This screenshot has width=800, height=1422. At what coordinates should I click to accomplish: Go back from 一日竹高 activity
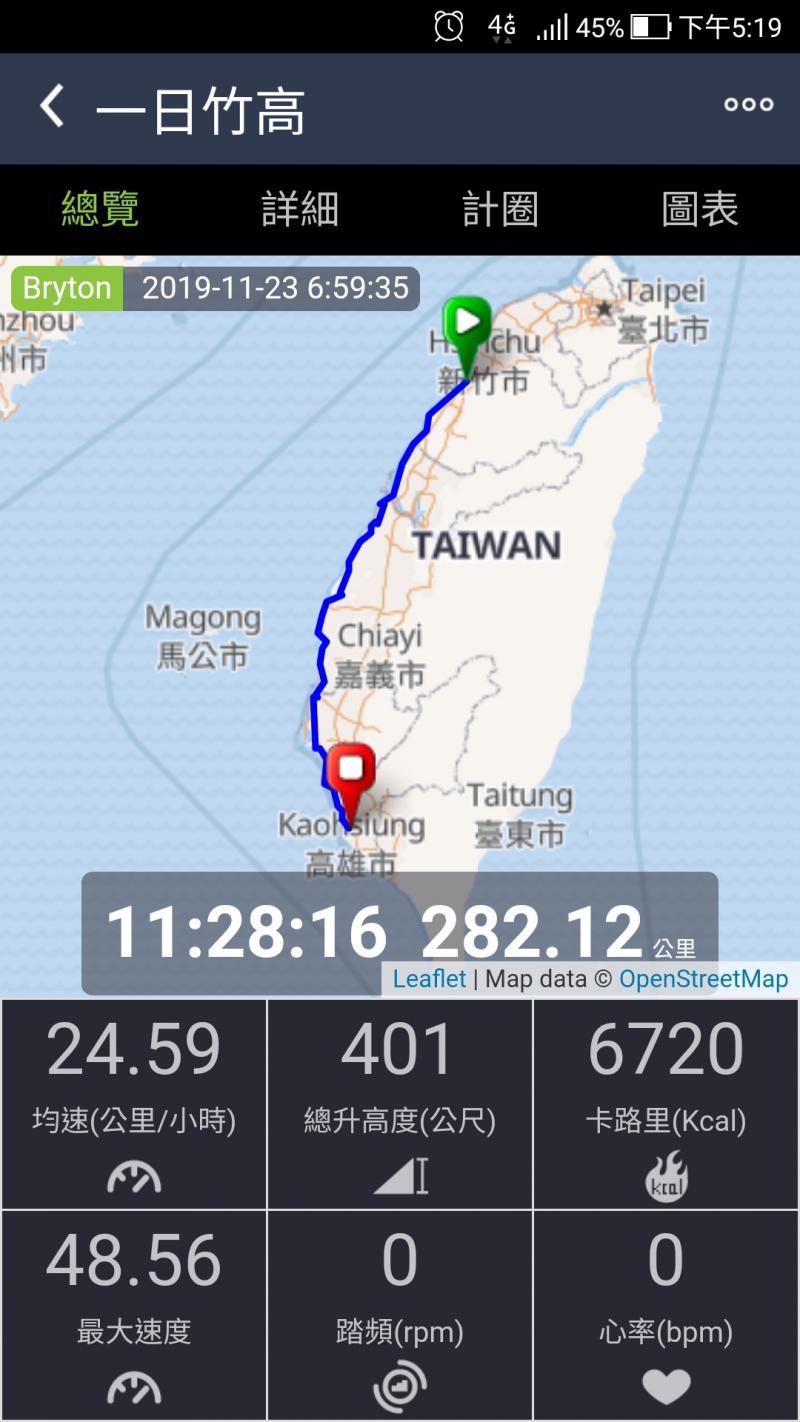pos(52,106)
